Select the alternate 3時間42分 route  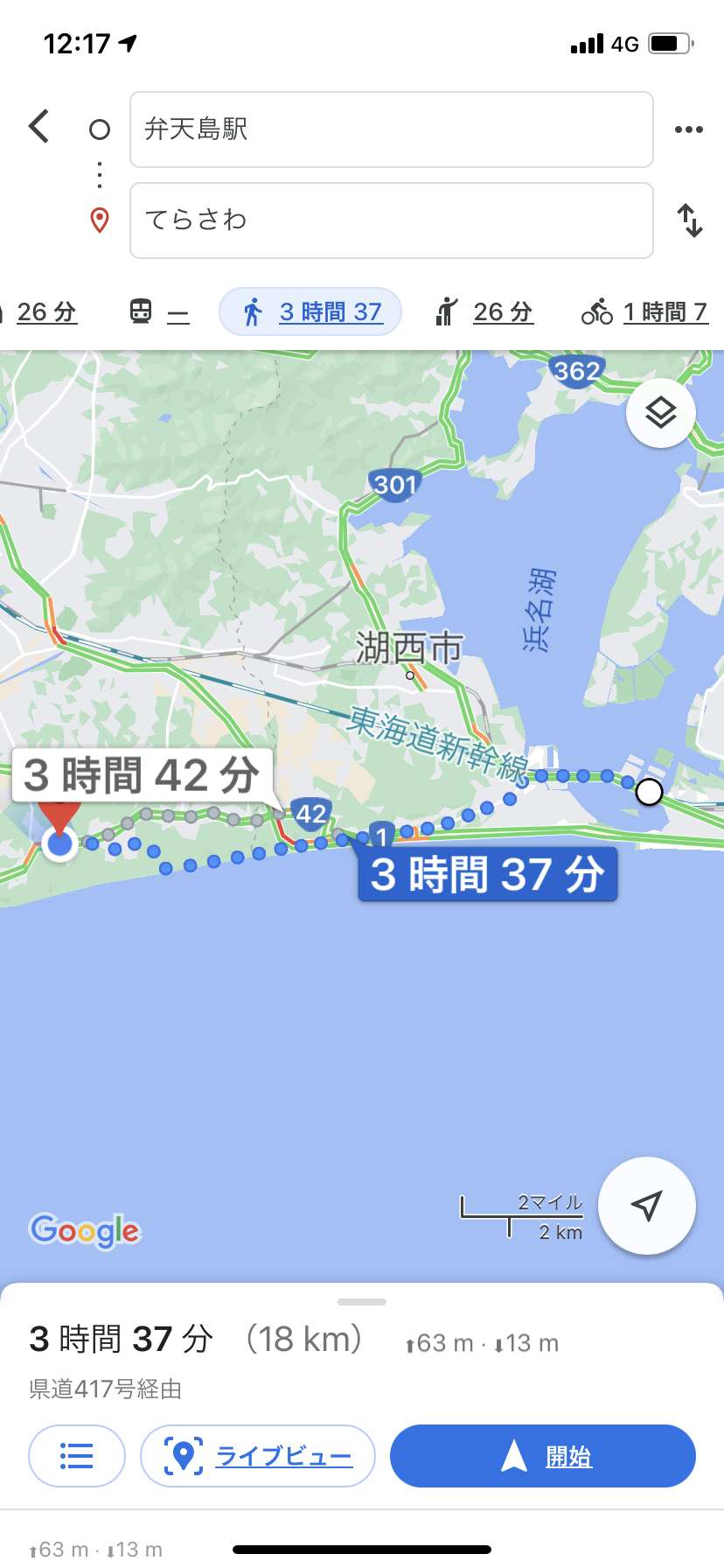click(143, 775)
